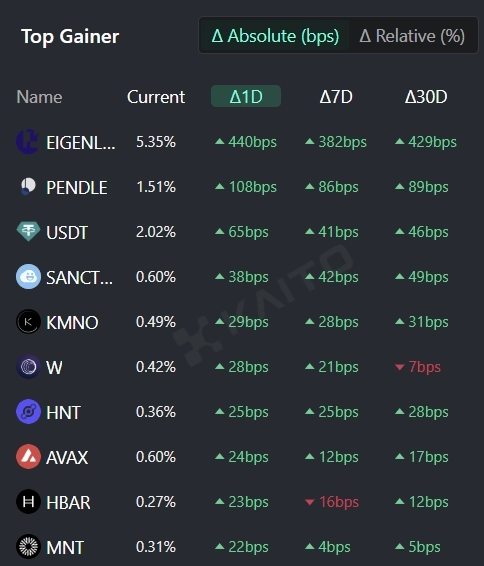Screen dimensions: 484x566
Task: View details for the W token
Action: pyautogui.click(x=242, y=367)
